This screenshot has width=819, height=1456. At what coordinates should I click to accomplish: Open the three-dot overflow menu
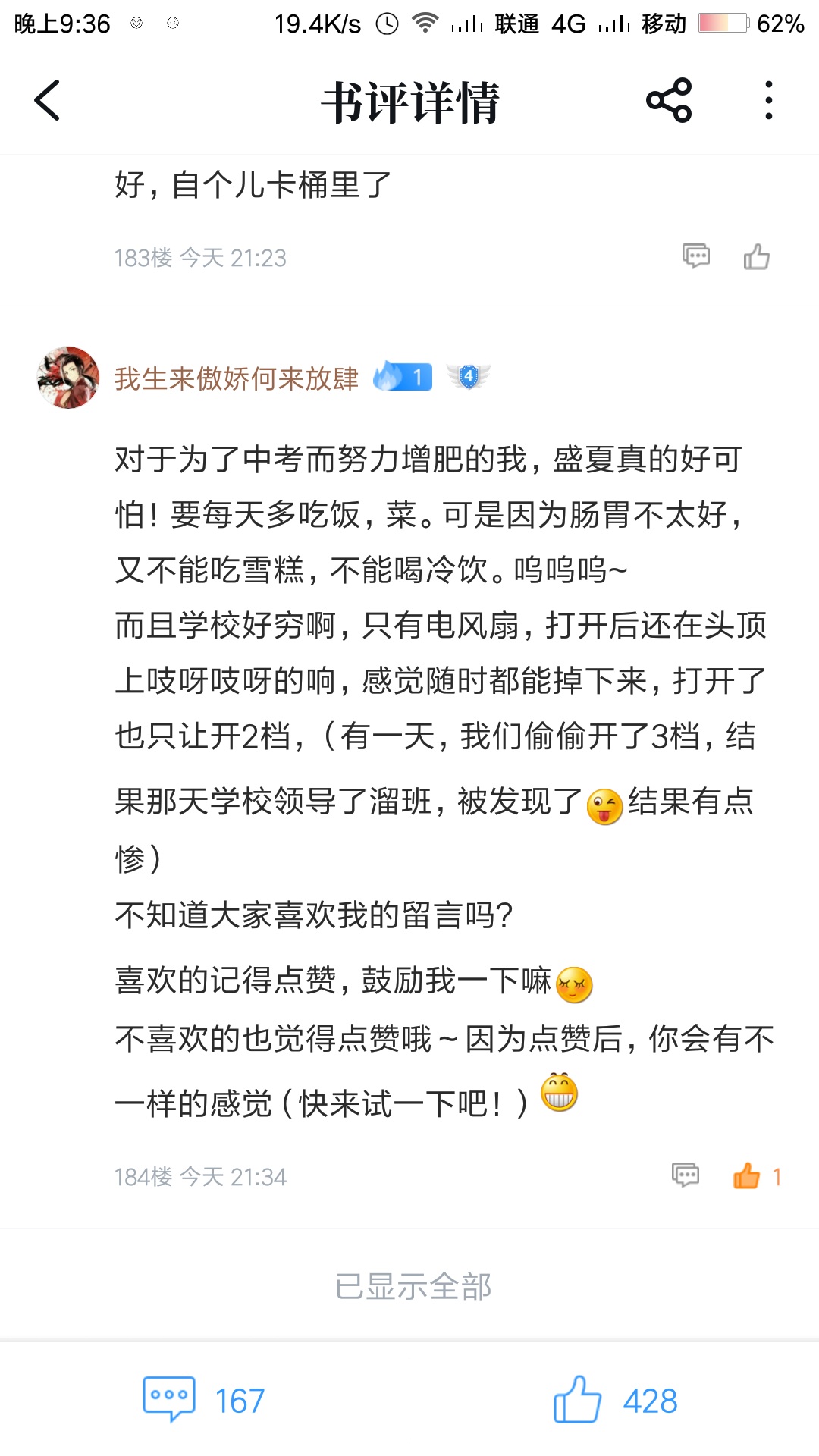(769, 100)
